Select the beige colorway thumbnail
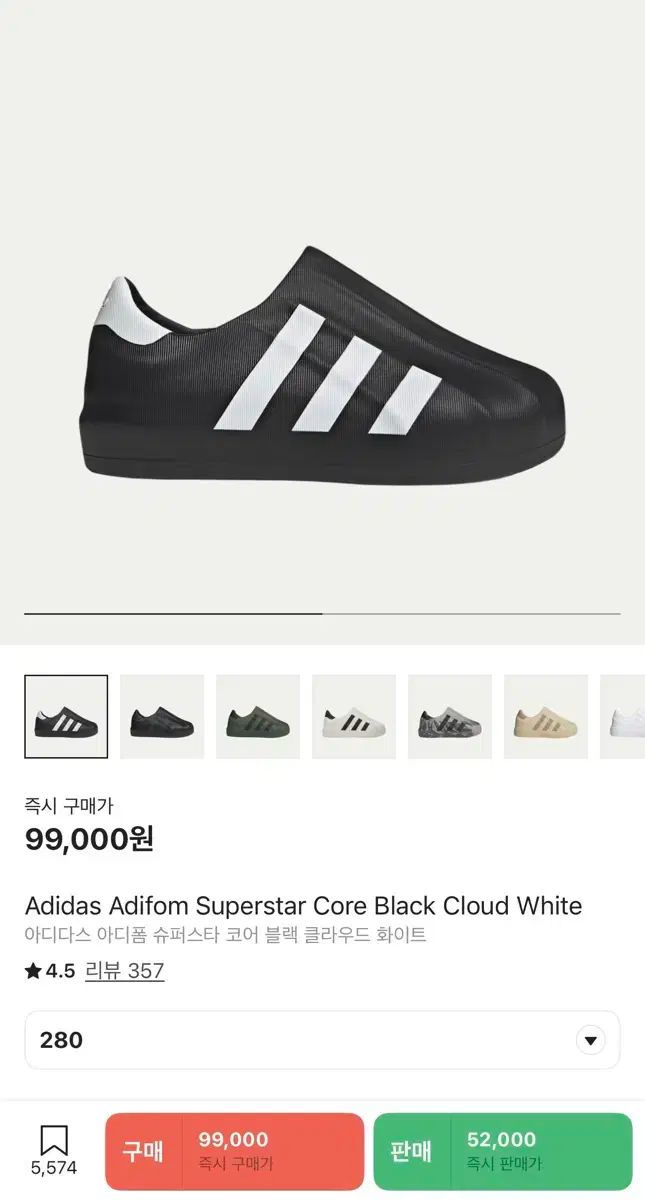The image size is (645, 1200). pyautogui.click(x=546, y=717)
